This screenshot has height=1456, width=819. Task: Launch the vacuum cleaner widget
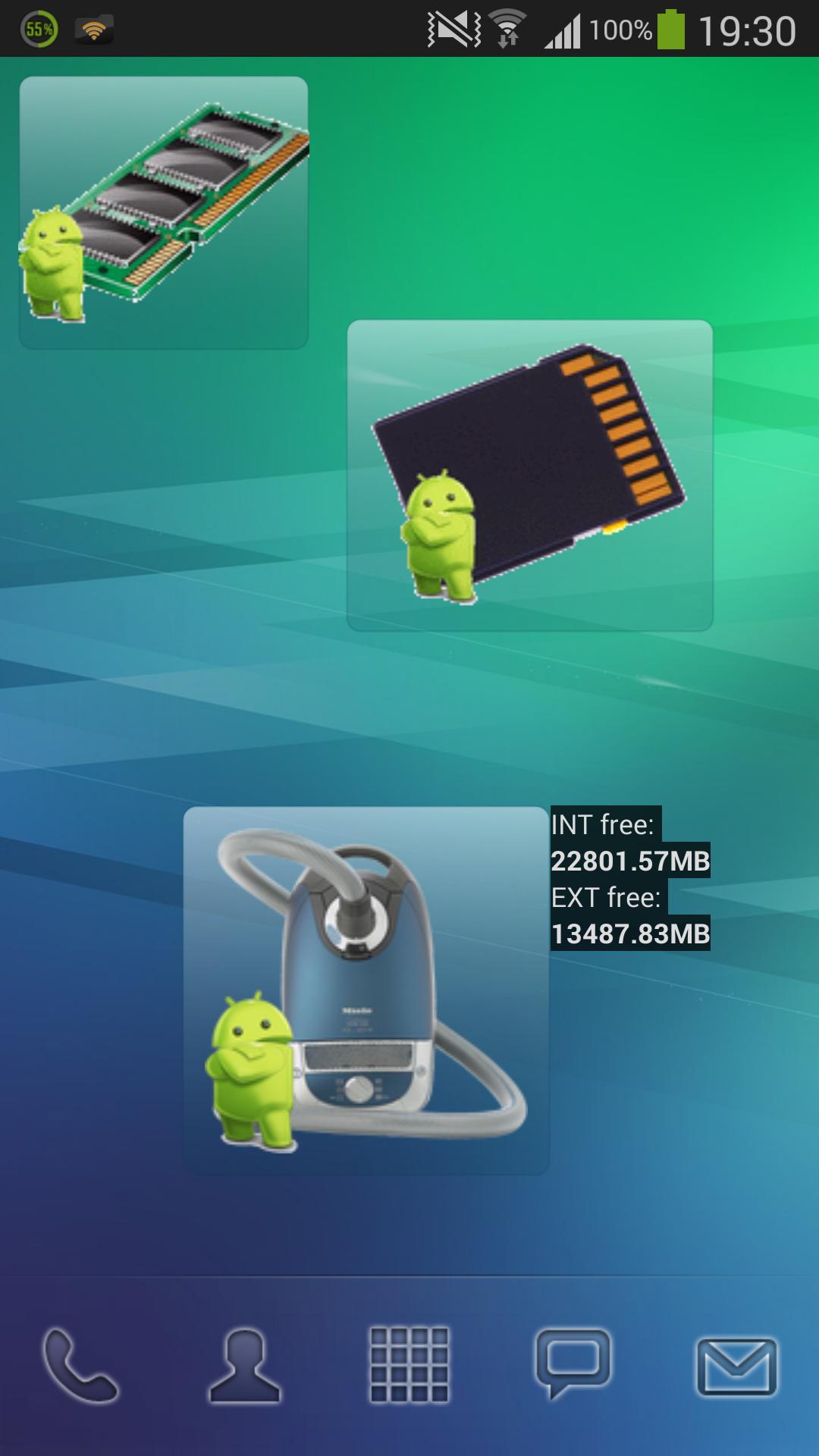coord(366,990)
